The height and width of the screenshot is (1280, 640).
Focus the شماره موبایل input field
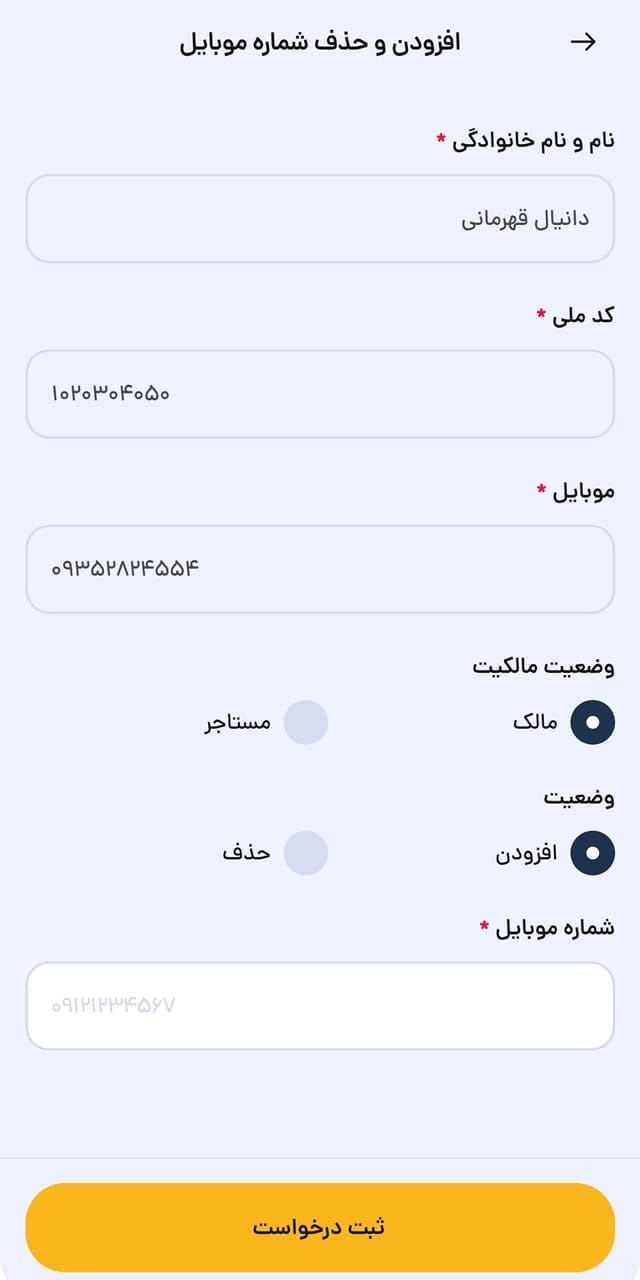(x=320, y=1006)
